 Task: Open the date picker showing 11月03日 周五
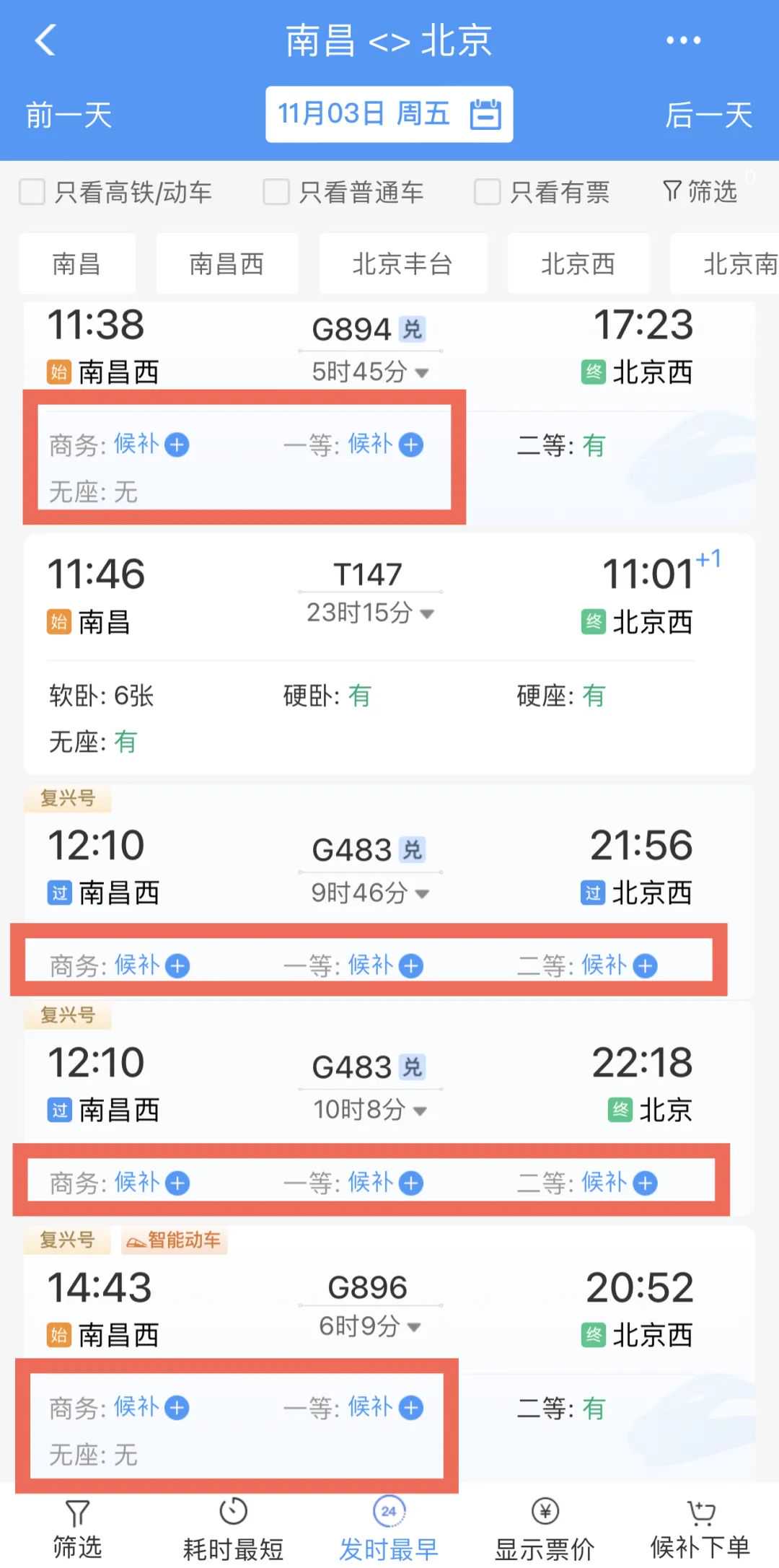tap(389, 115)
